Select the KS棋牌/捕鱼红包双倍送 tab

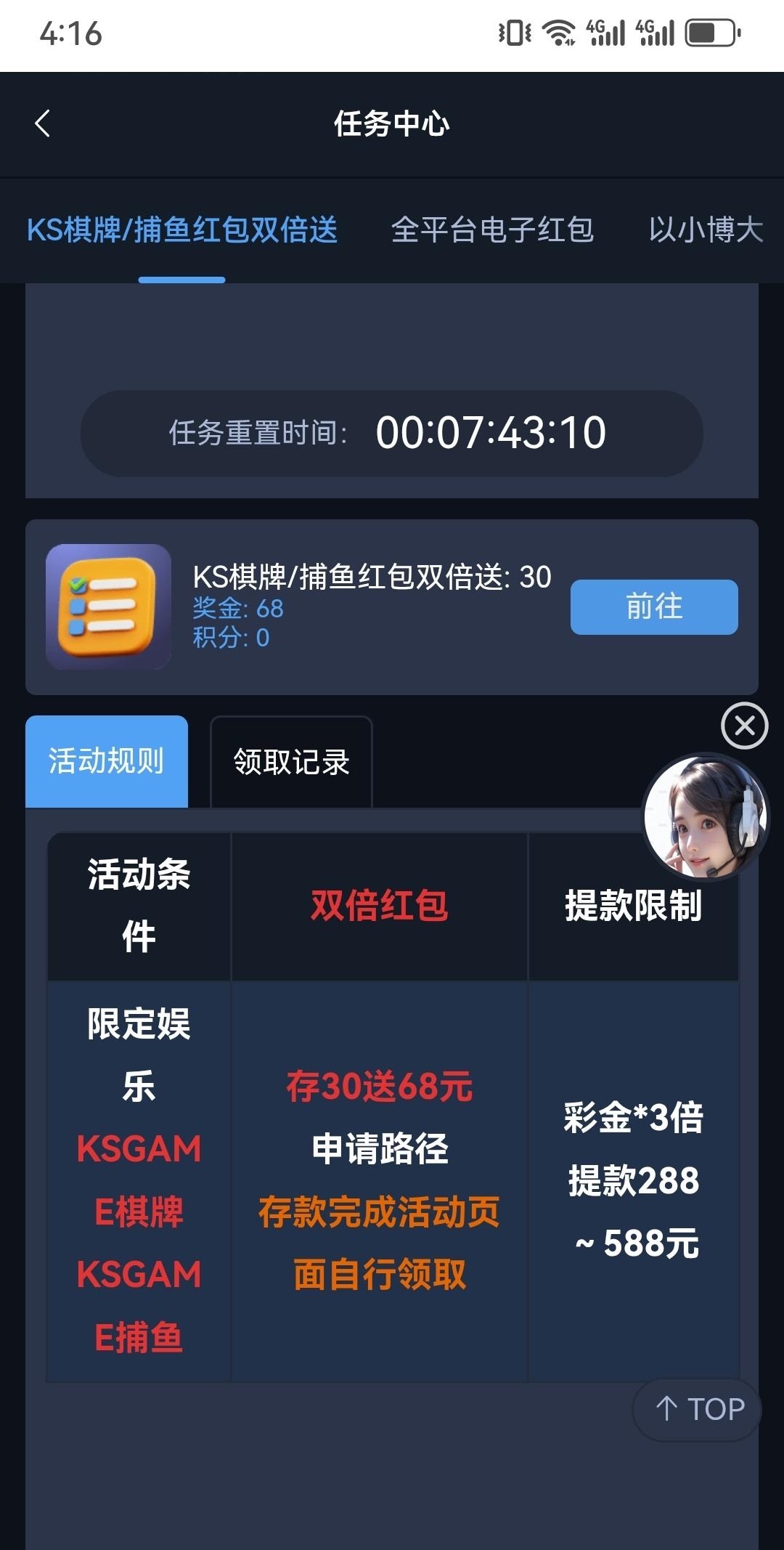(x=182, y=230)
